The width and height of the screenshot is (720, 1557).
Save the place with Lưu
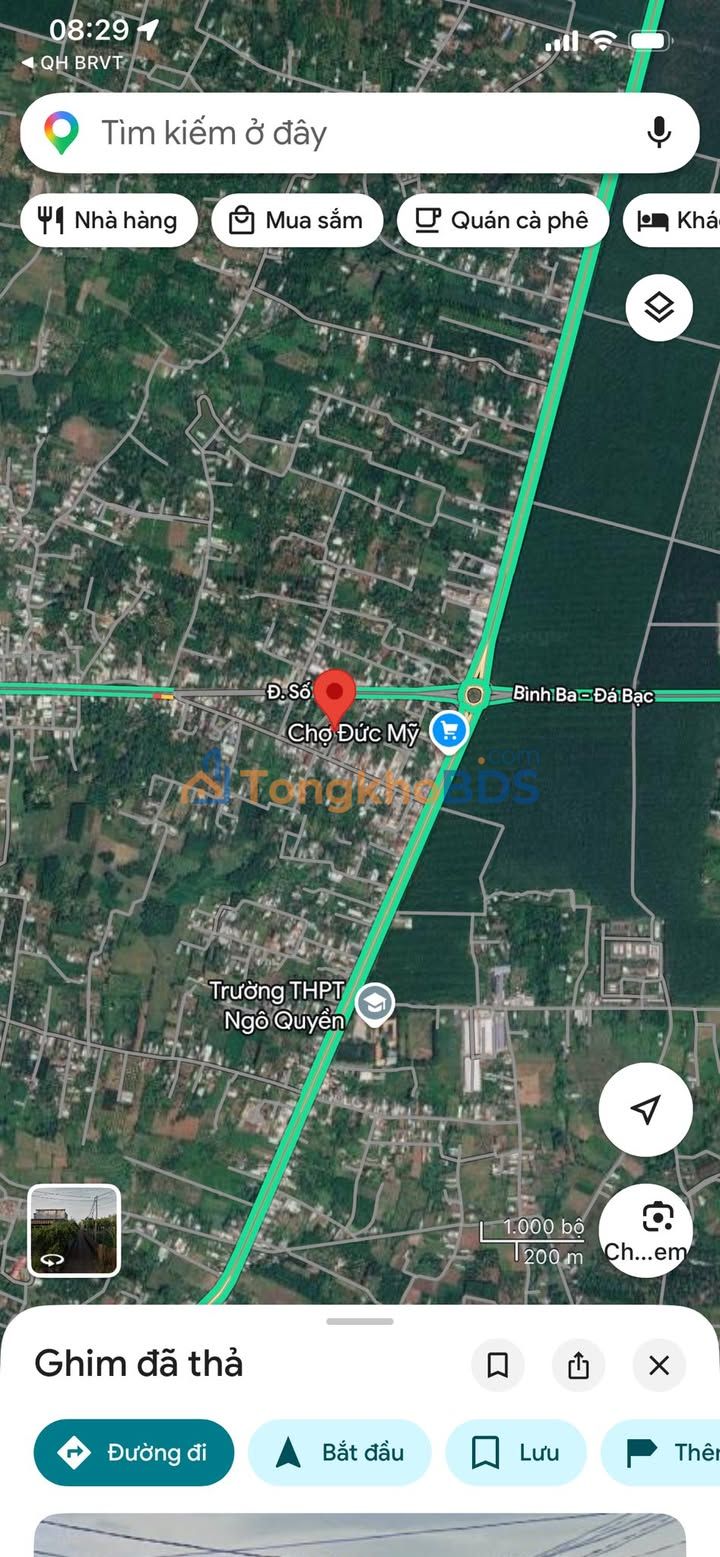click(515, 1452)
